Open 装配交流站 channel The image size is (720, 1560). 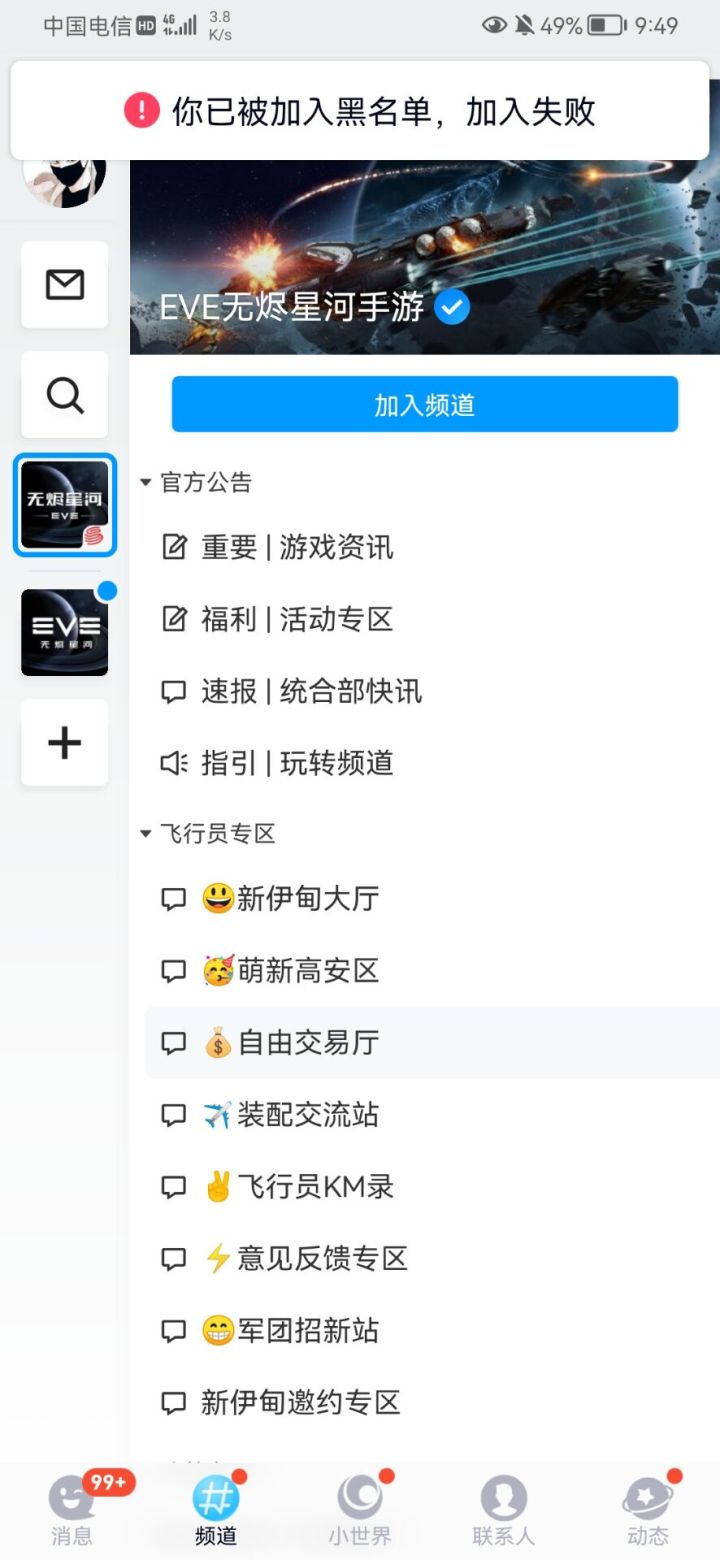coord(290,1114)
